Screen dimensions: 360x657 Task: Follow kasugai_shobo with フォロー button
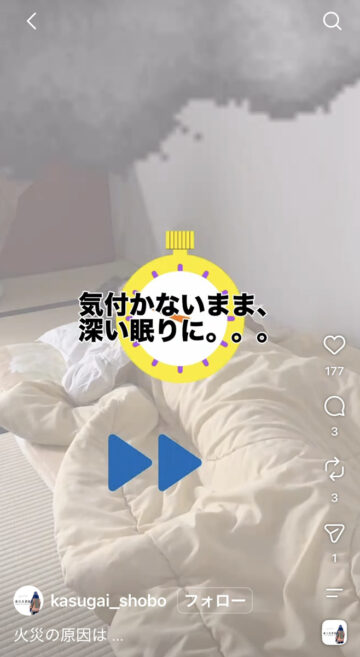coord(215,600)
